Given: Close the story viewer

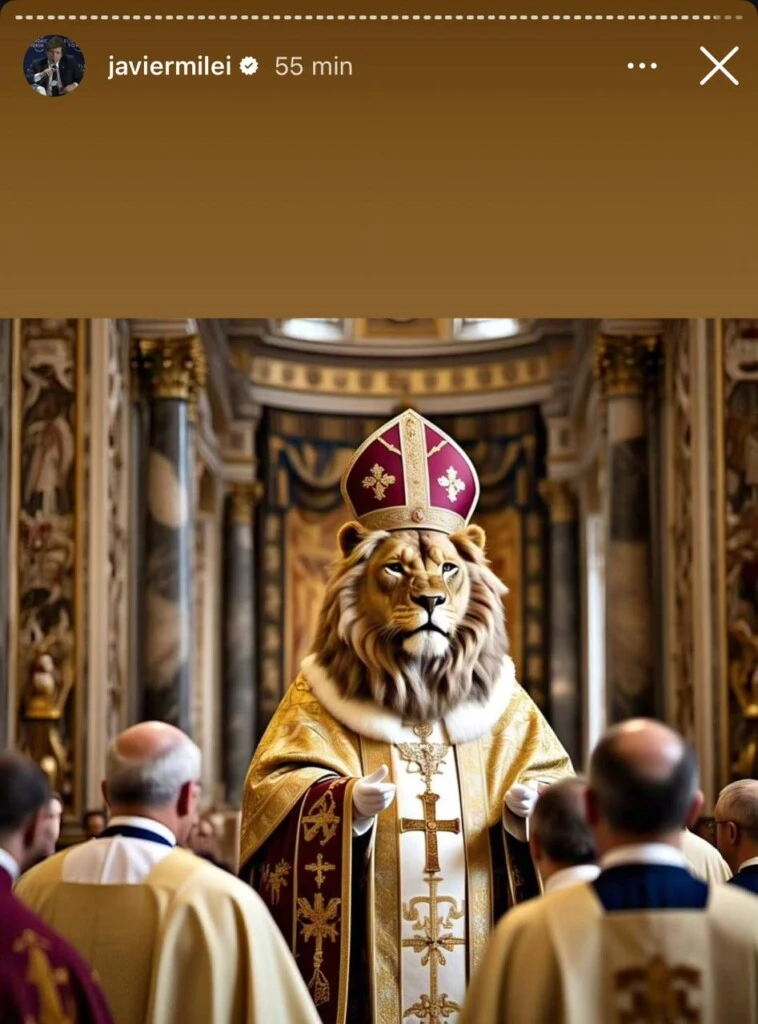Looking at the screenshot, I should (719, 66).
